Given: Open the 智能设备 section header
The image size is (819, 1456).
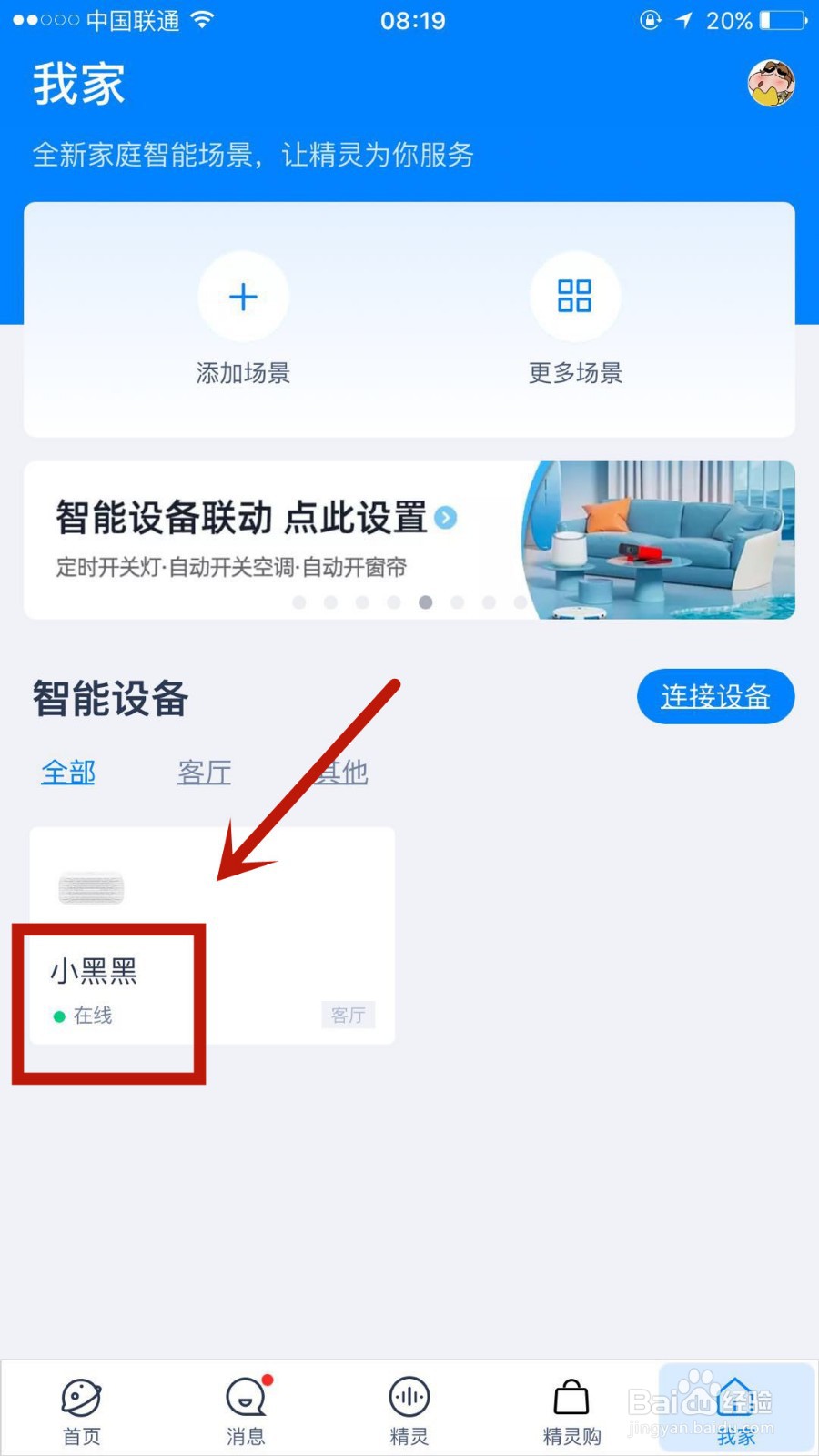Looking at the screenshot, I should pyautogui.click(x=109, y=697).
